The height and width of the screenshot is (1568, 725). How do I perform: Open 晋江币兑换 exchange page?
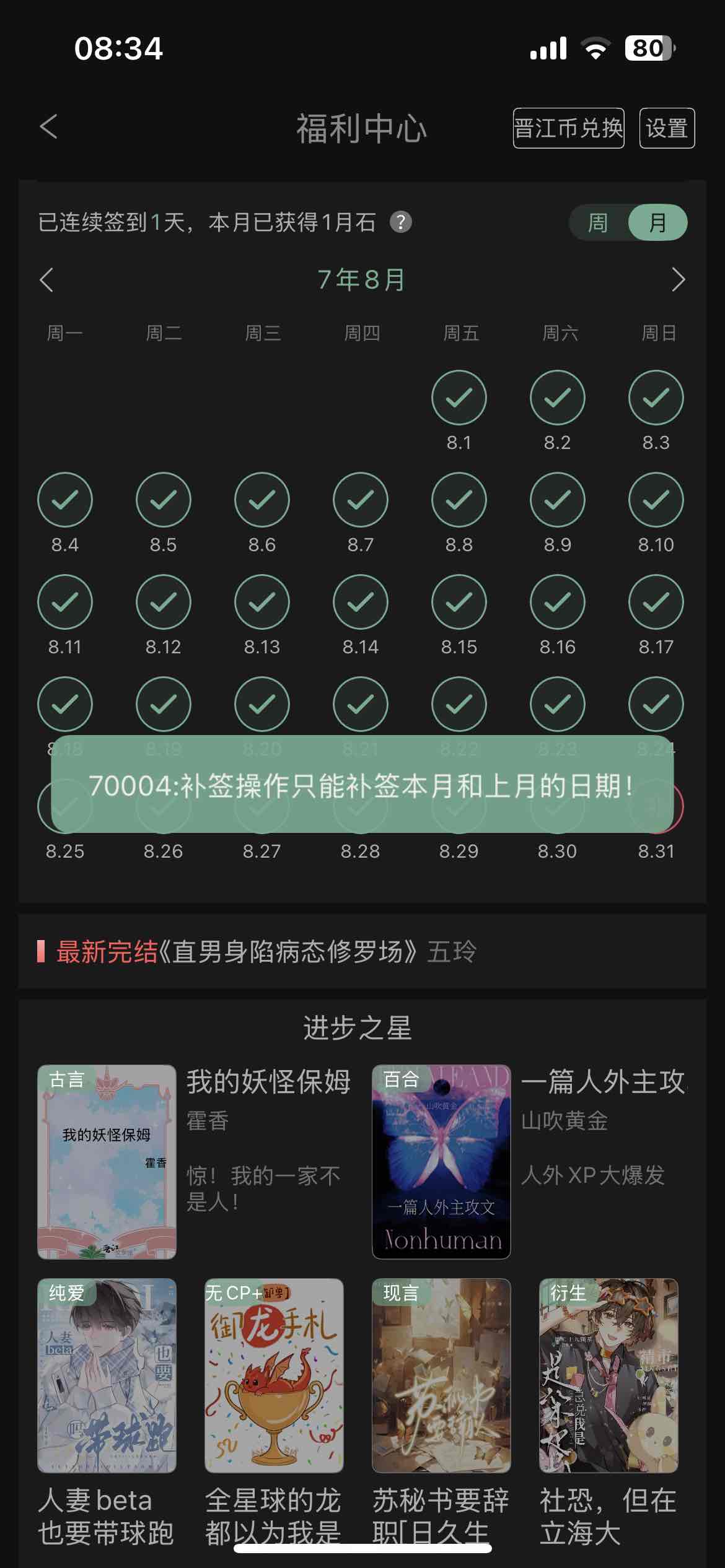[568, 128]
